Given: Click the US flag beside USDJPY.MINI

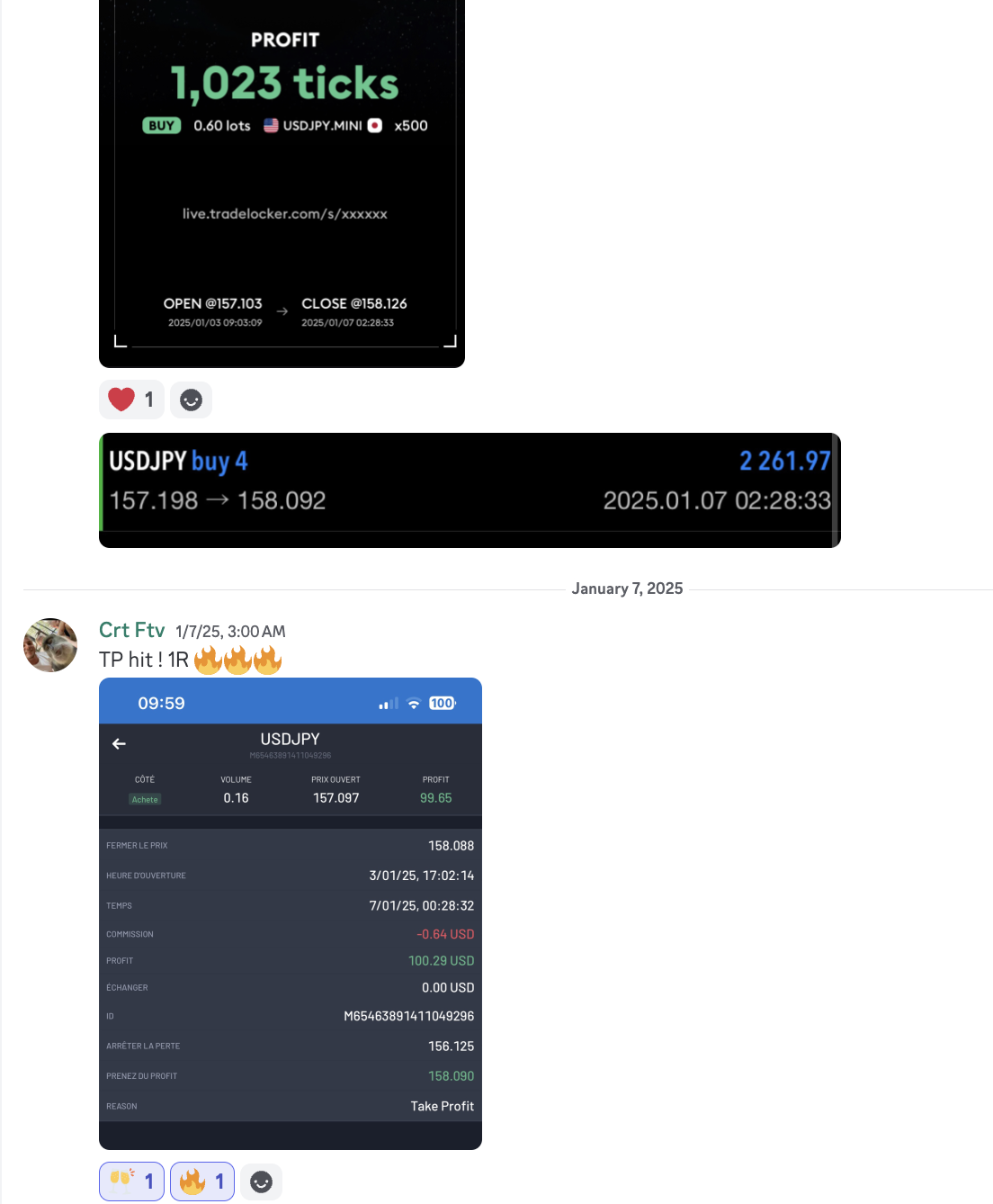Looking at the screenshot, I should pyautogui.click(x=271, y=125).
